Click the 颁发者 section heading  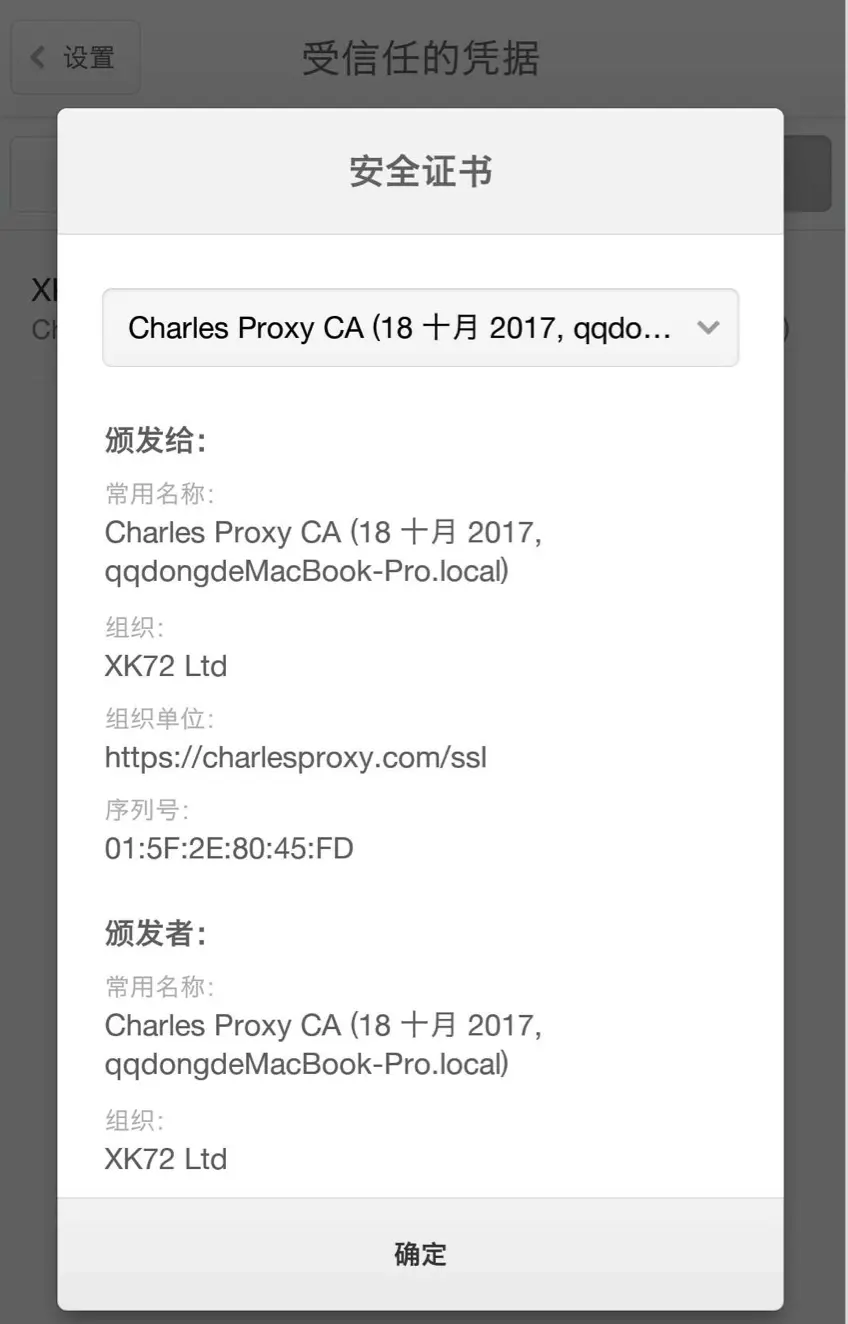tap(142, 932)
